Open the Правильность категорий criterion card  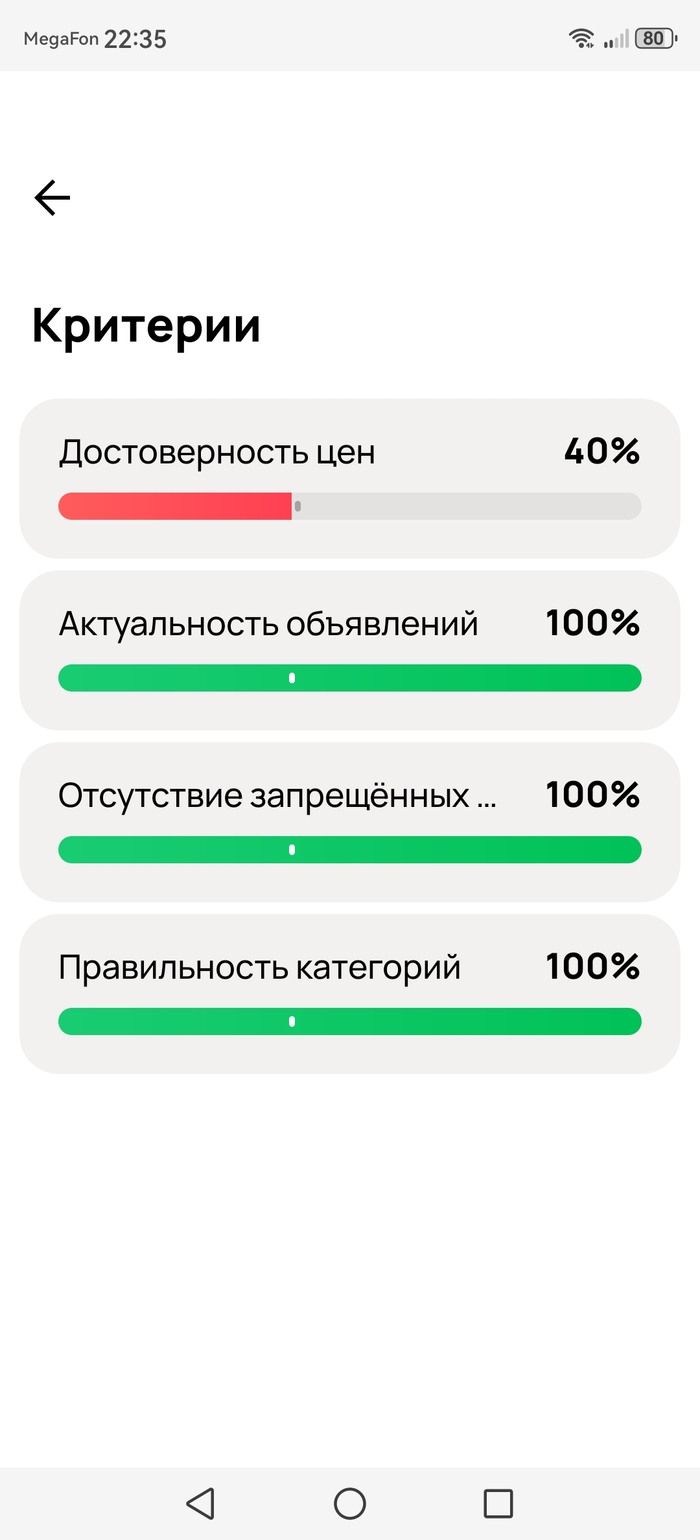350,995
